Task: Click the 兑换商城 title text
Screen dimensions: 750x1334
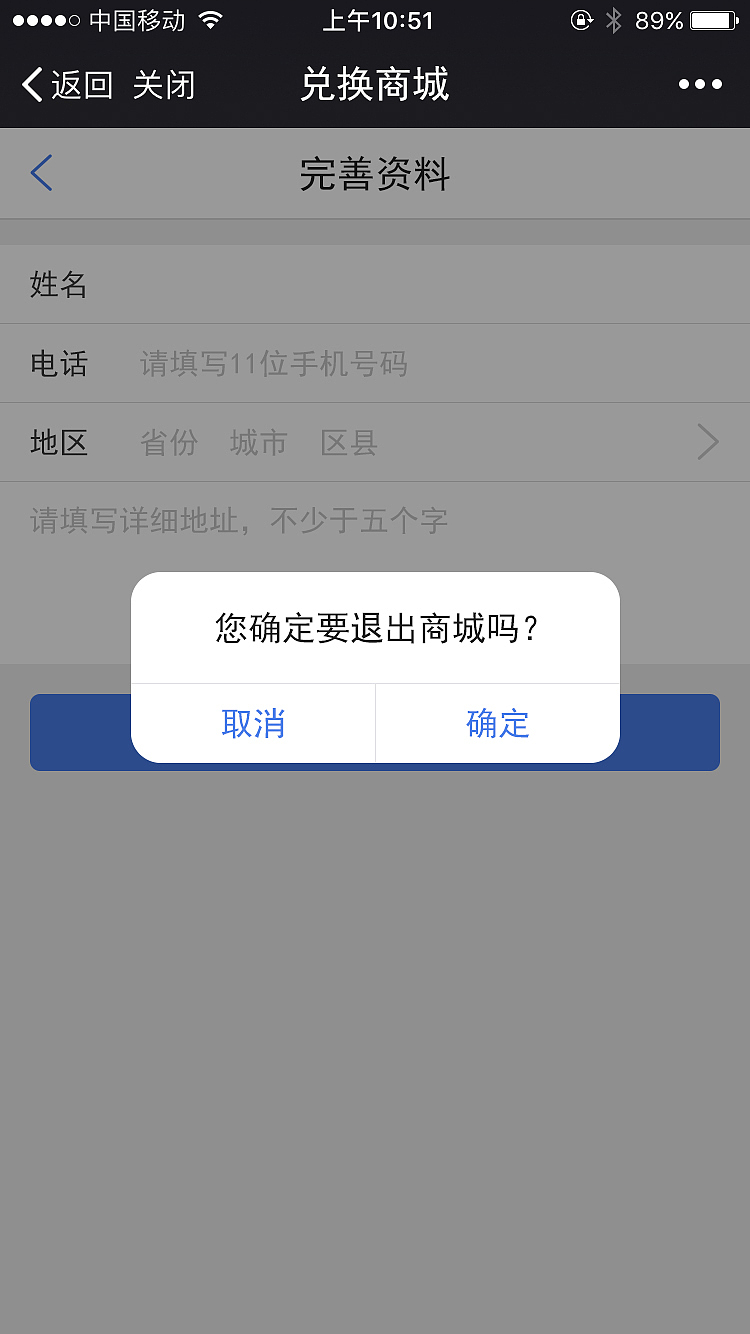Action: pos(375,85)
